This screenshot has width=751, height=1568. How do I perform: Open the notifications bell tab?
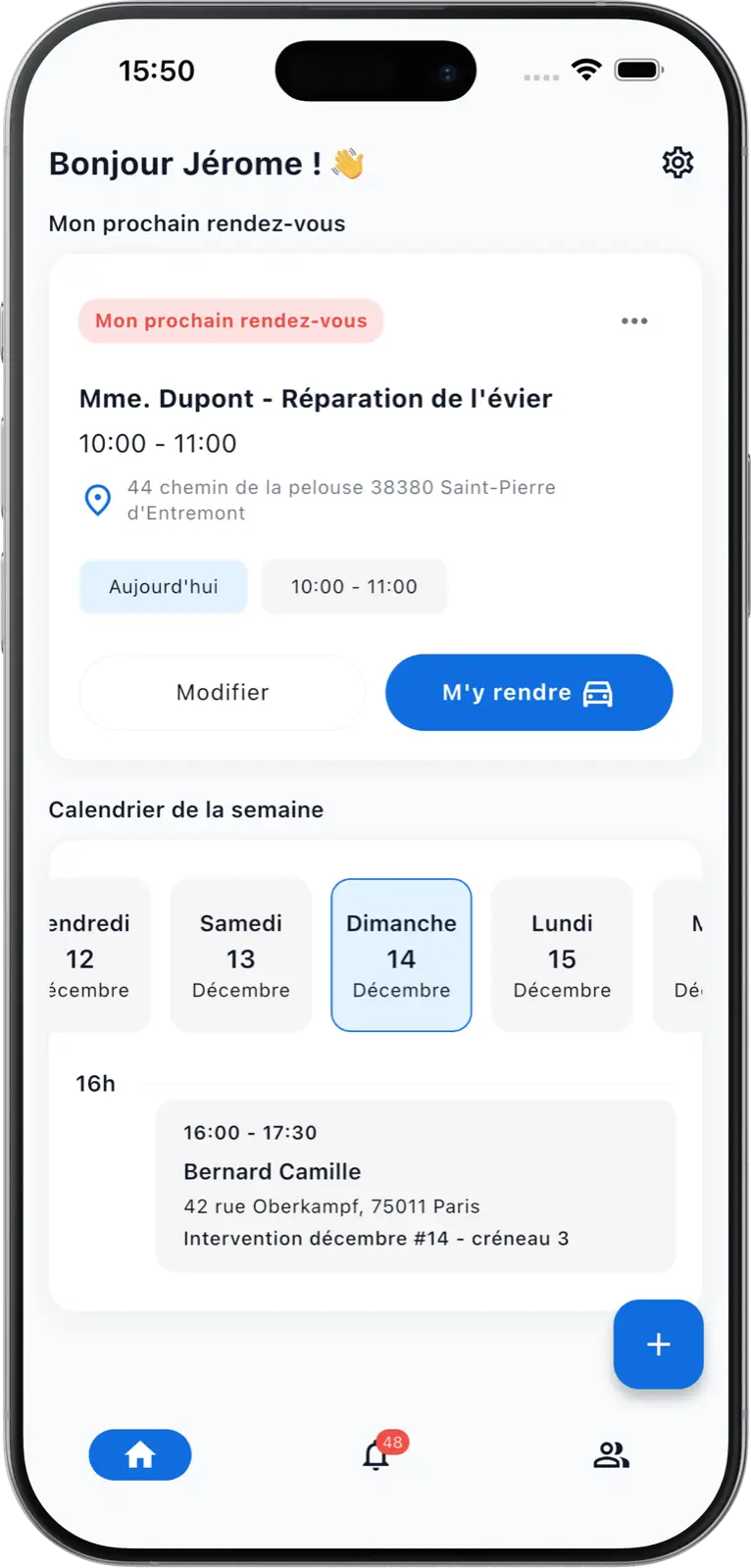pos(376,1455)
